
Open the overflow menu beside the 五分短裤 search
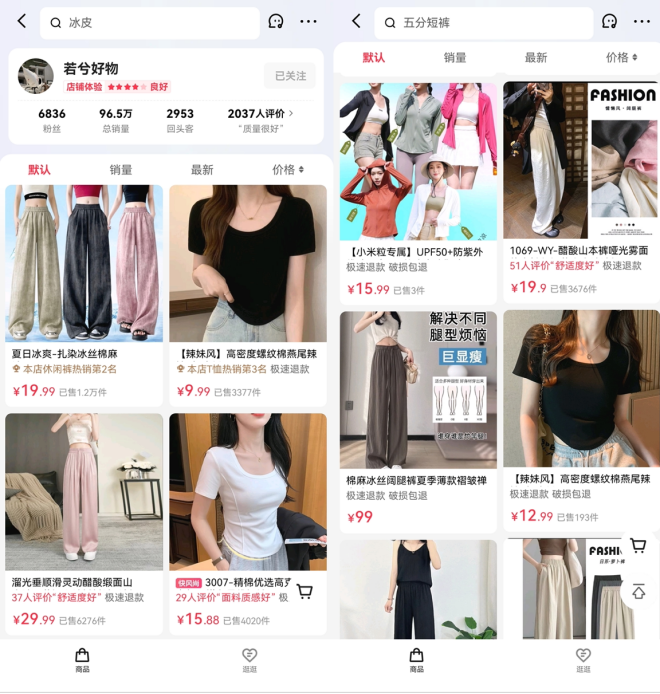pyautogui.click(x=641, y=22)
